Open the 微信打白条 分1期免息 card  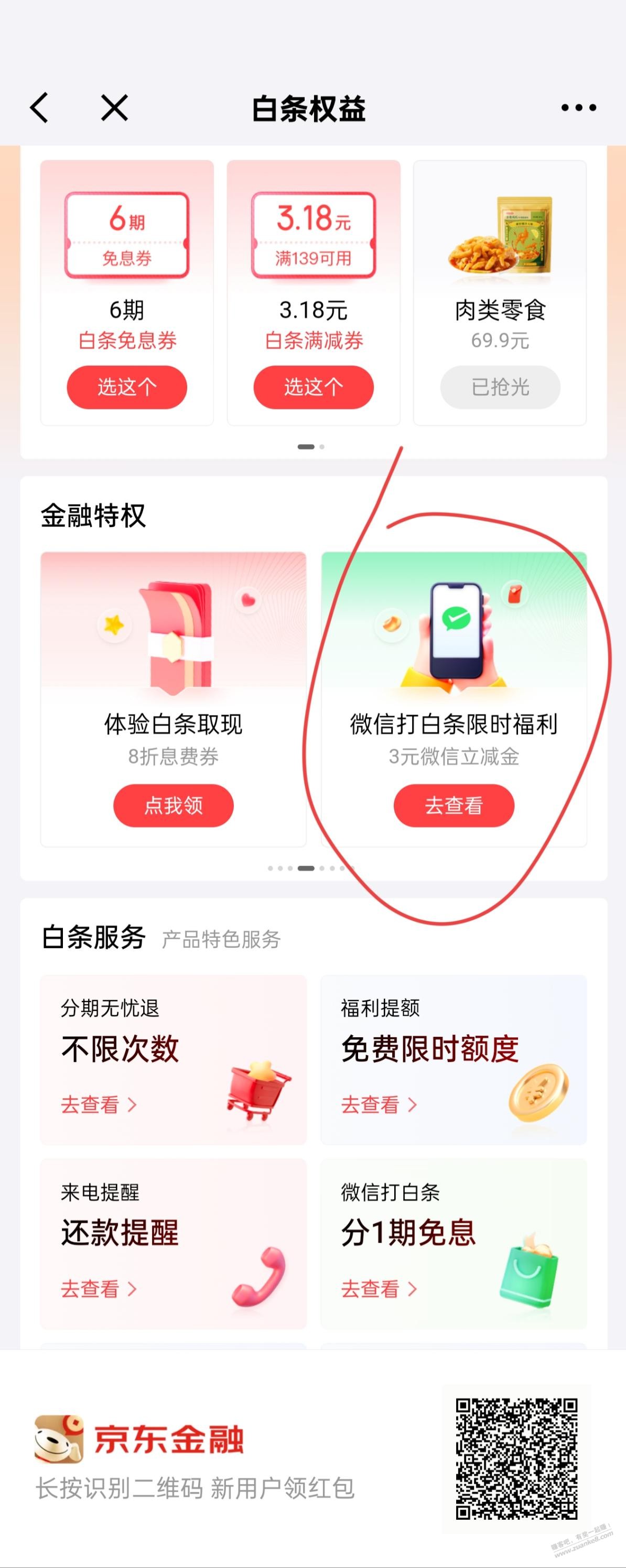click(x=454, y=1244)
